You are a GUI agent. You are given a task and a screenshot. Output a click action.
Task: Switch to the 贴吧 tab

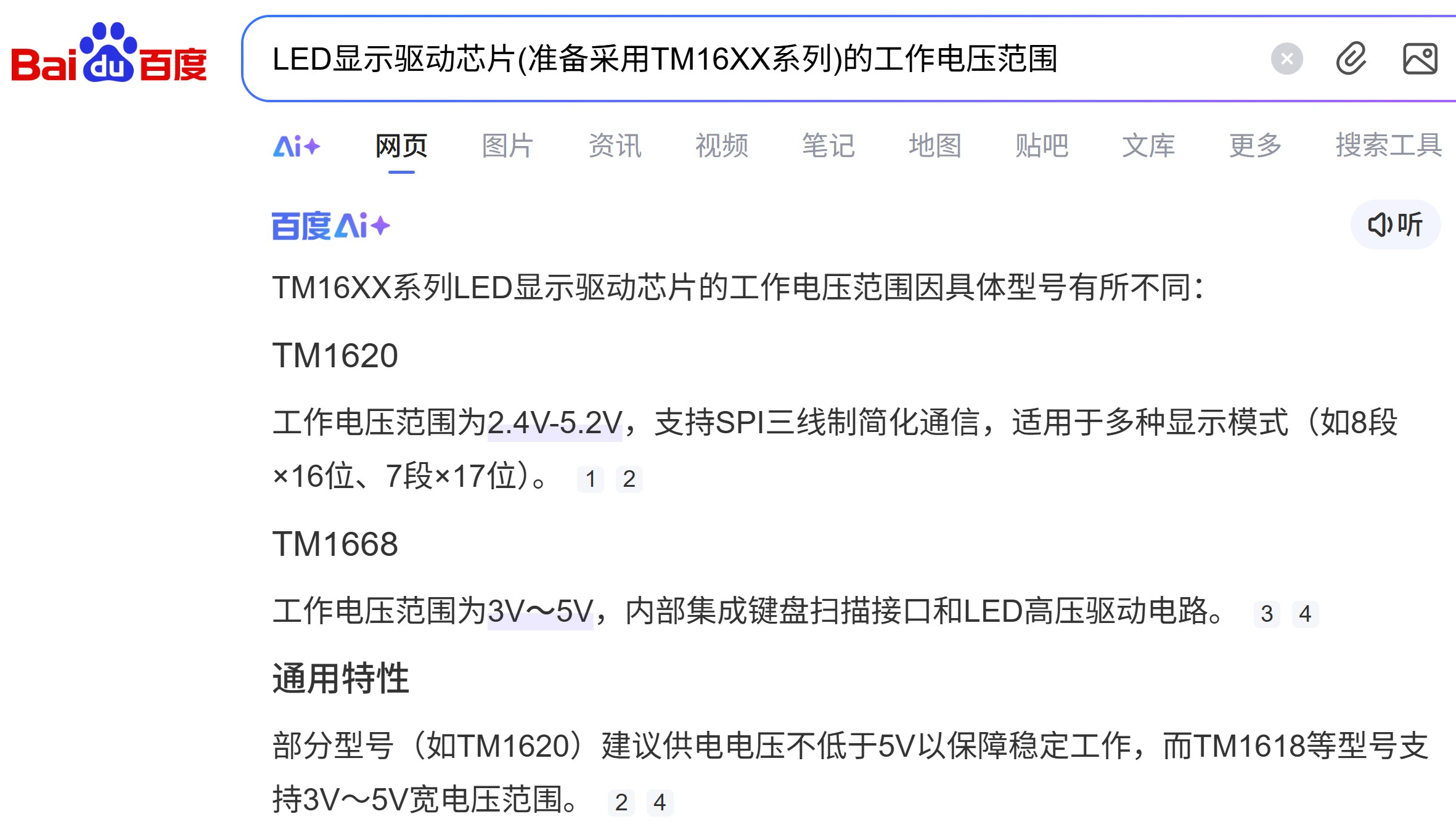(x=1041, y=147)
